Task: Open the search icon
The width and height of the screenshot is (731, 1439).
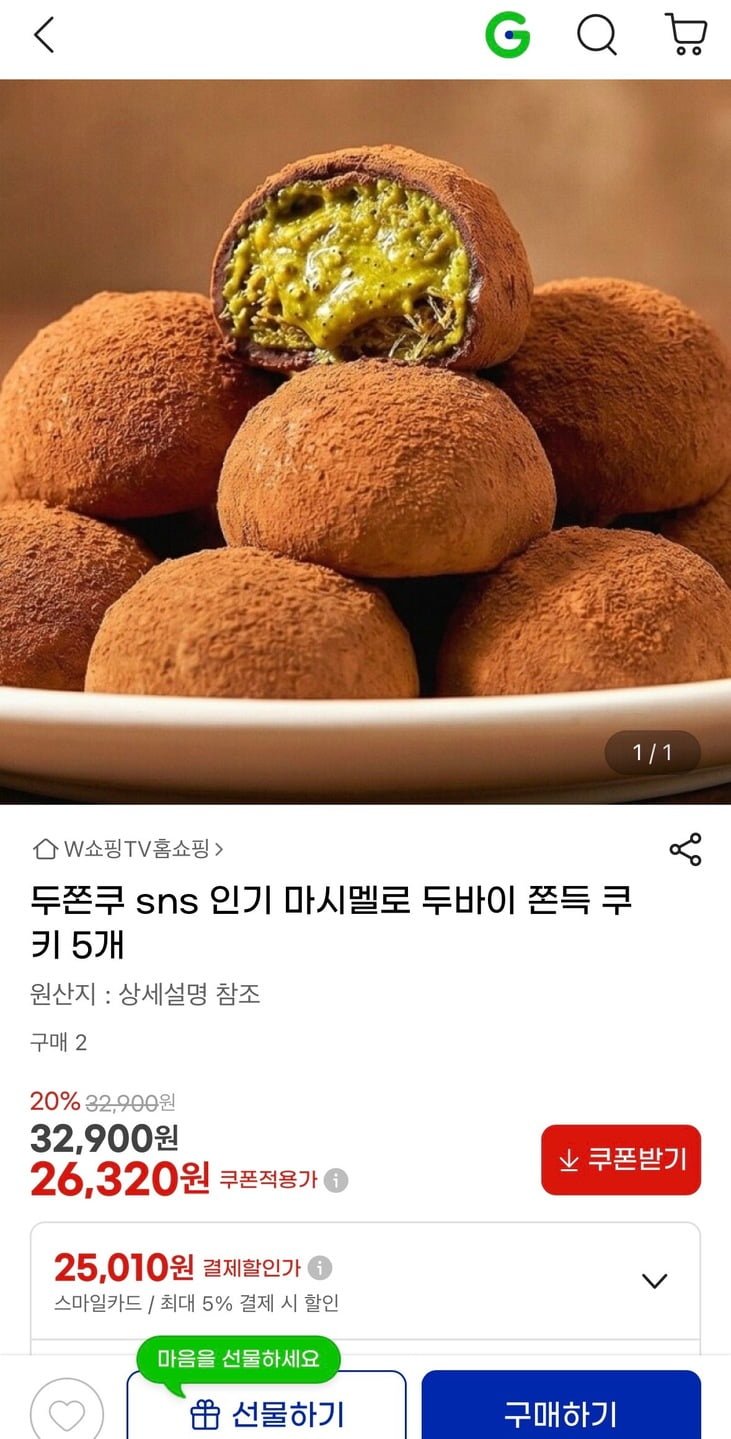Action: 597,36
